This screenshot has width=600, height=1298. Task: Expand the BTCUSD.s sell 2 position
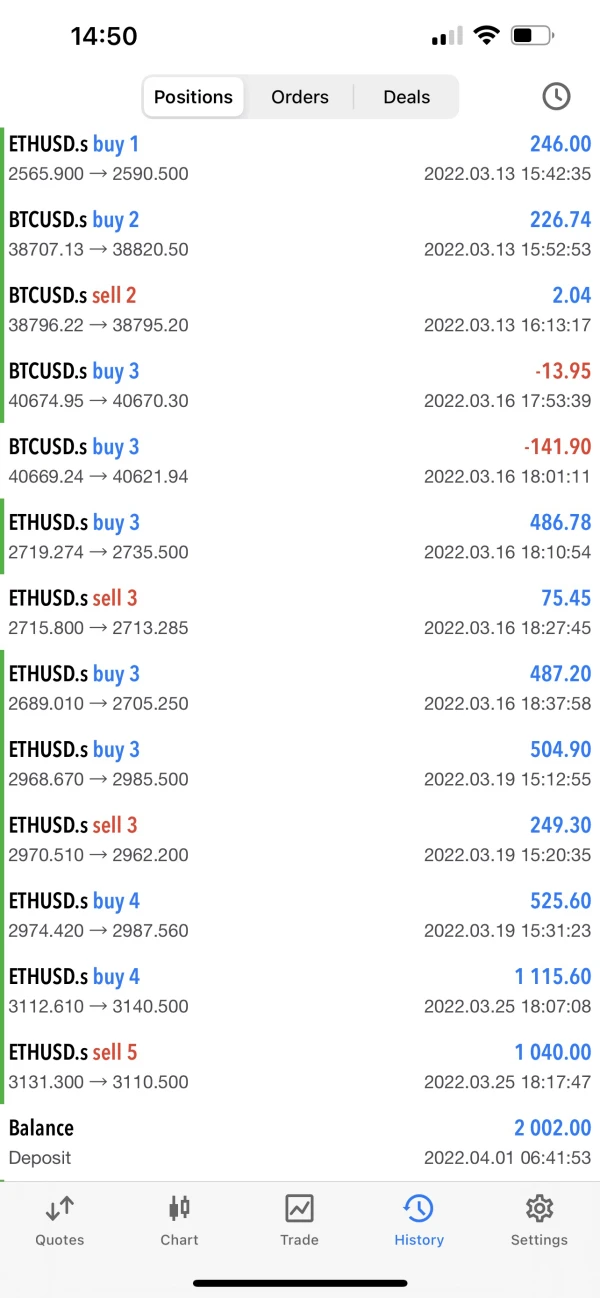[x=300, y=310]
